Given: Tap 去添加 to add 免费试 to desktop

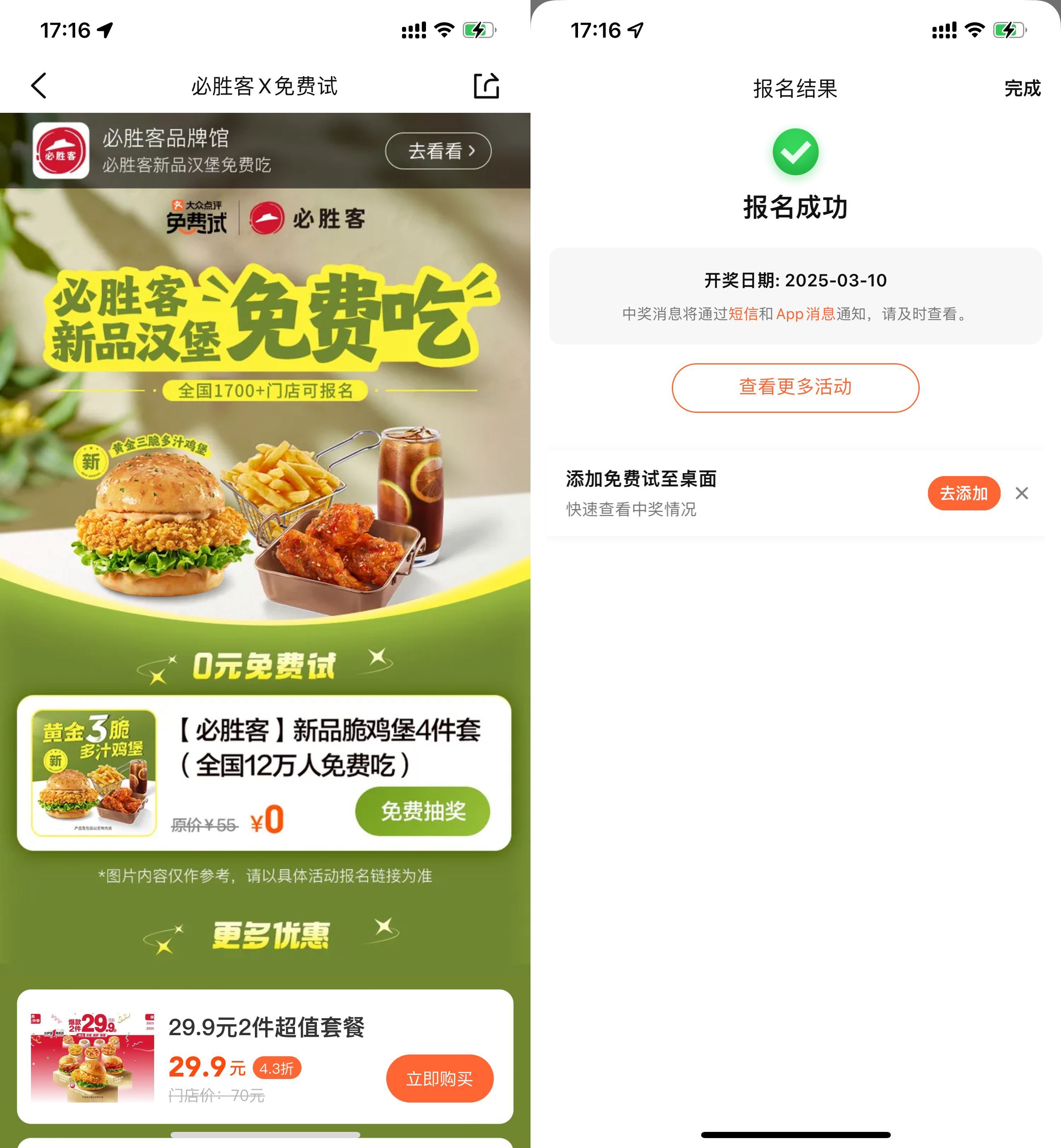Looking at the screenshot, I should tap(963, 493).
